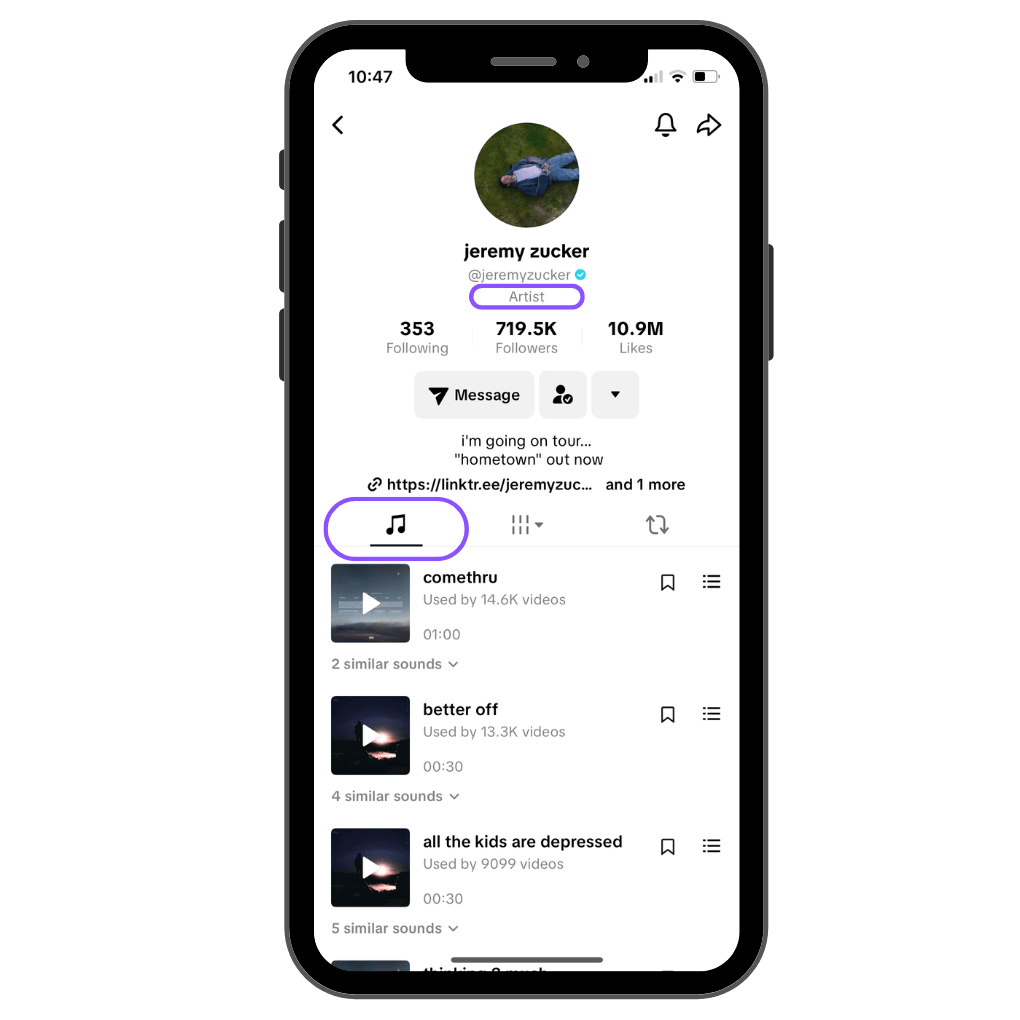This screenshot has height=1020, width=1020.
Task: Switch to the music sounds tab
Action: 396,525
